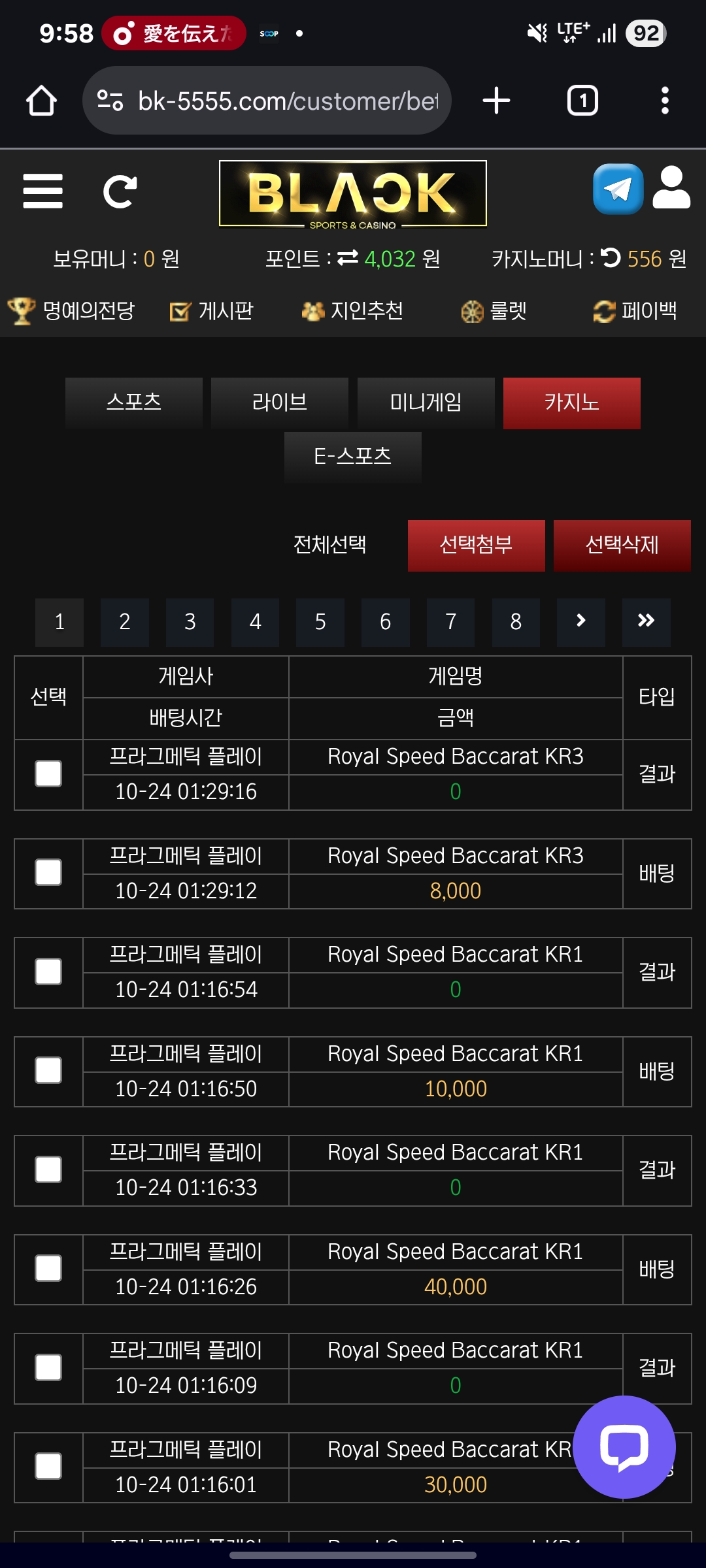Open the hamburger side menu
706x1568 pixels.
tap(42, 191)
